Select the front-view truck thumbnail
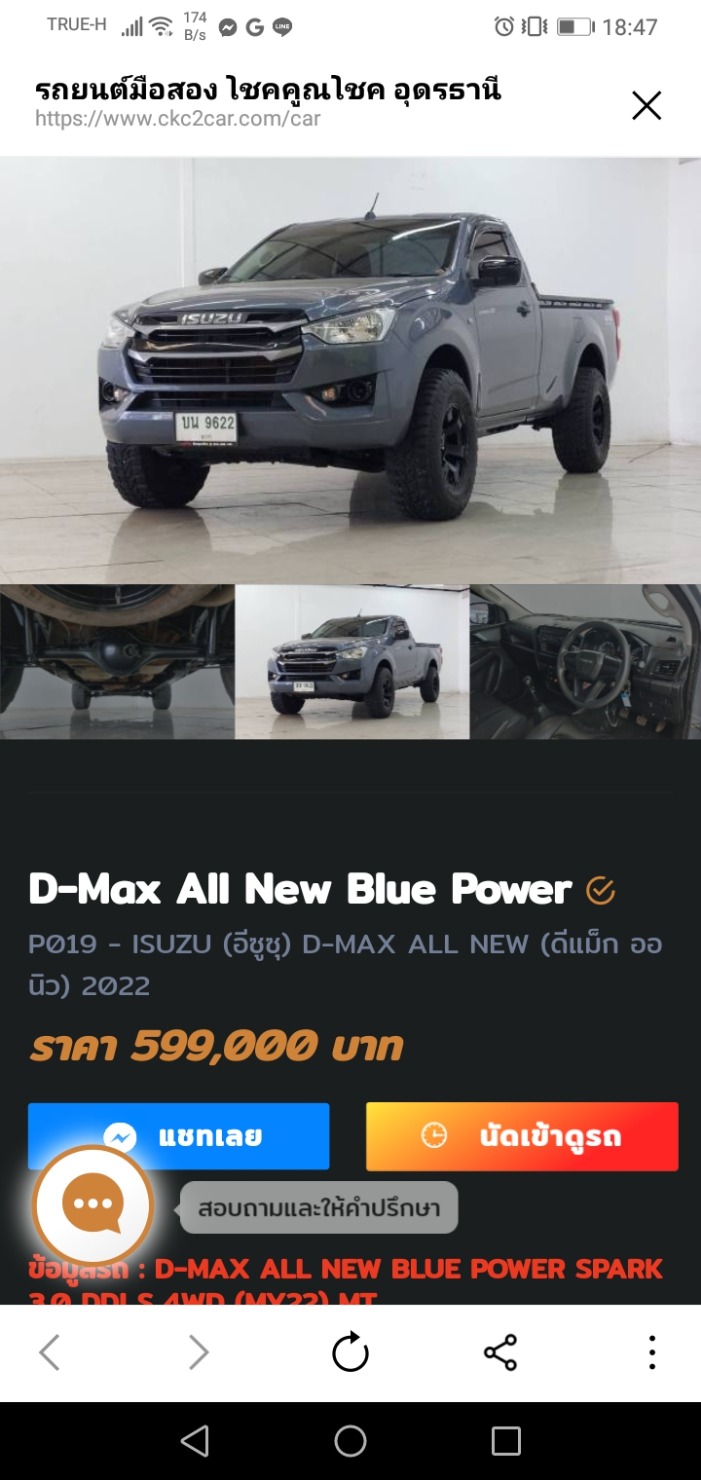This screenshot has width=701, height=1480. tap(352, 662)
